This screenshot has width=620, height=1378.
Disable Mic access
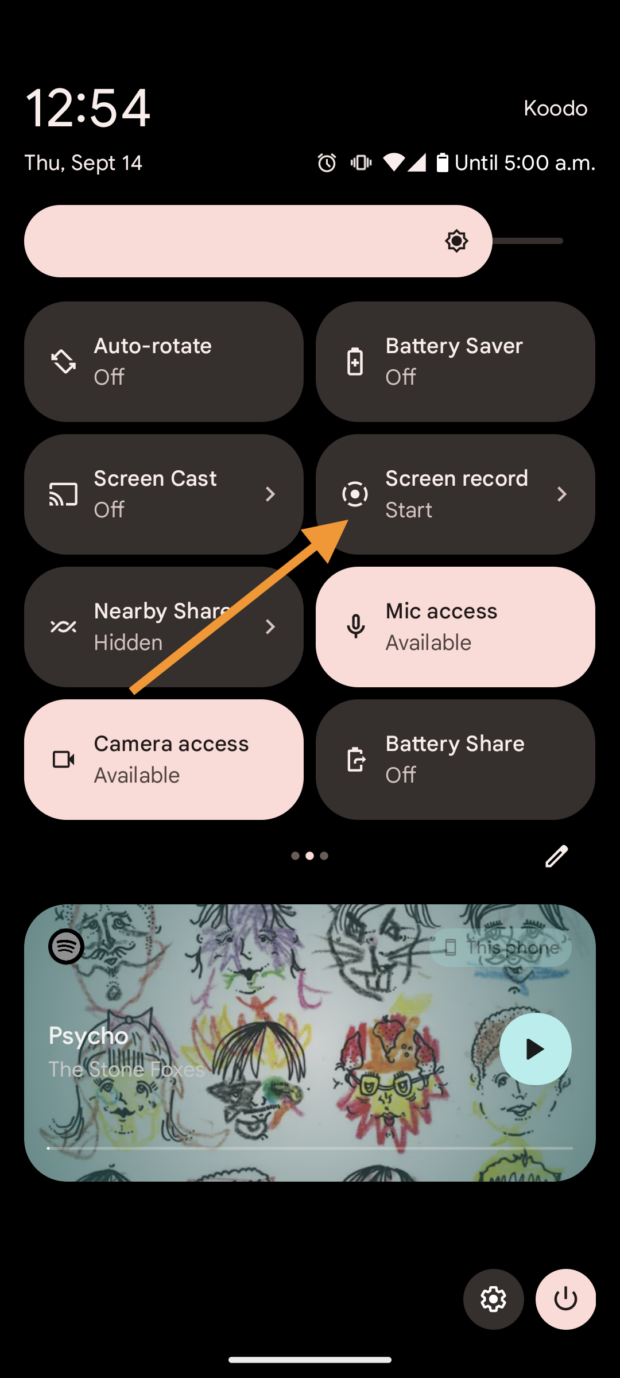click(455, 627)
